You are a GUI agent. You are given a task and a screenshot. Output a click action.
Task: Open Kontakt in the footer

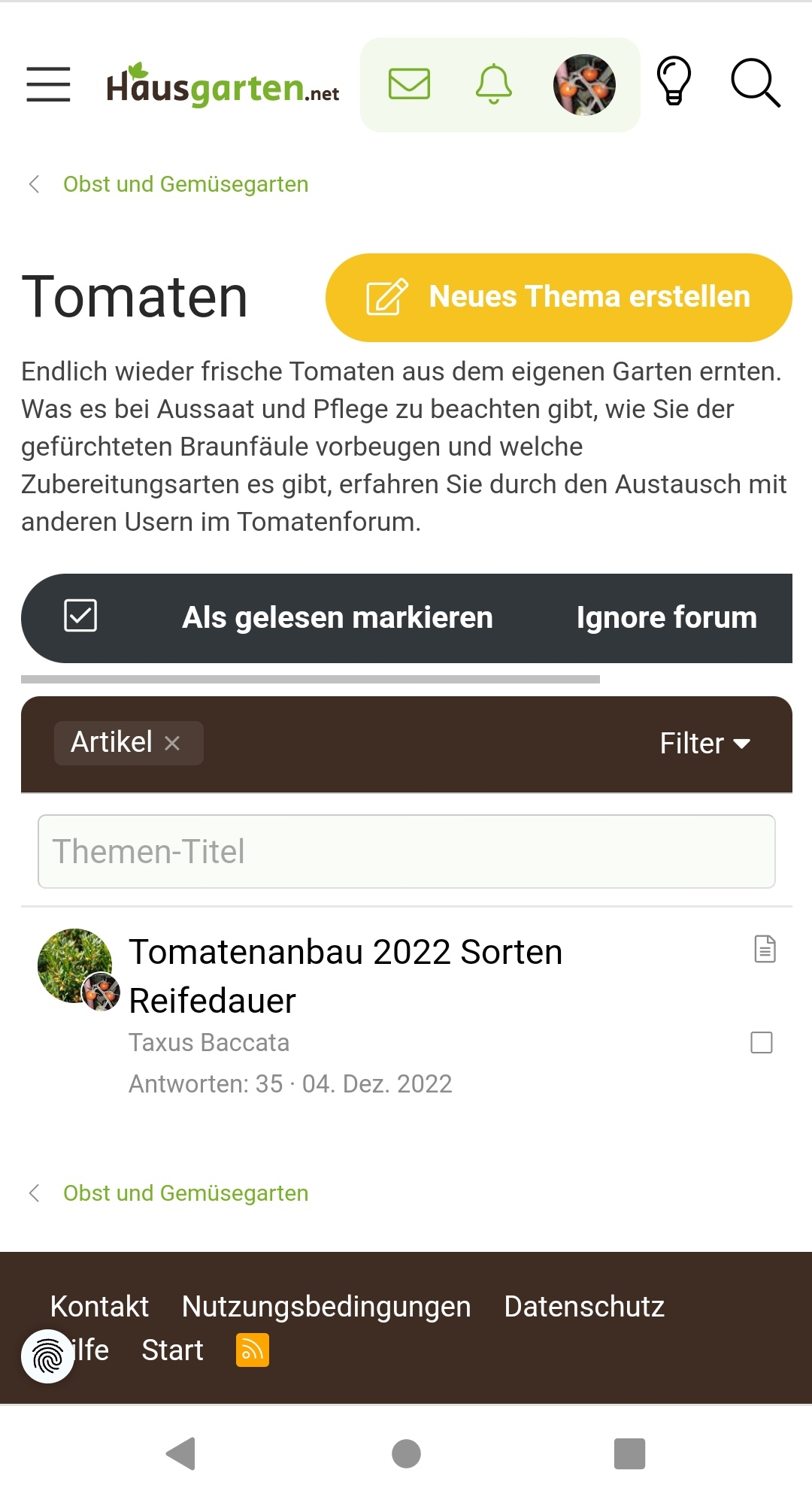(99, 1307)
